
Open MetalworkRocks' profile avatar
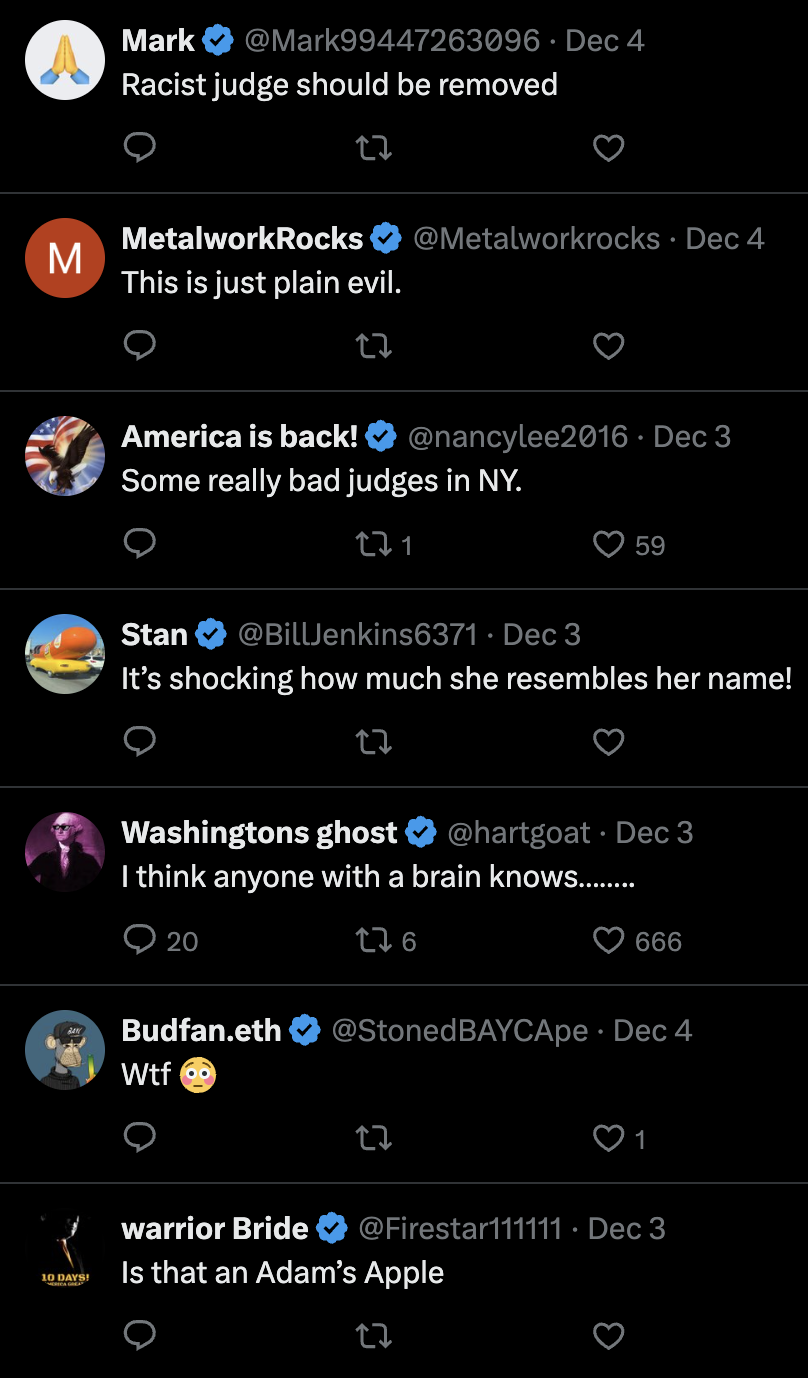(x=65, y=258)
